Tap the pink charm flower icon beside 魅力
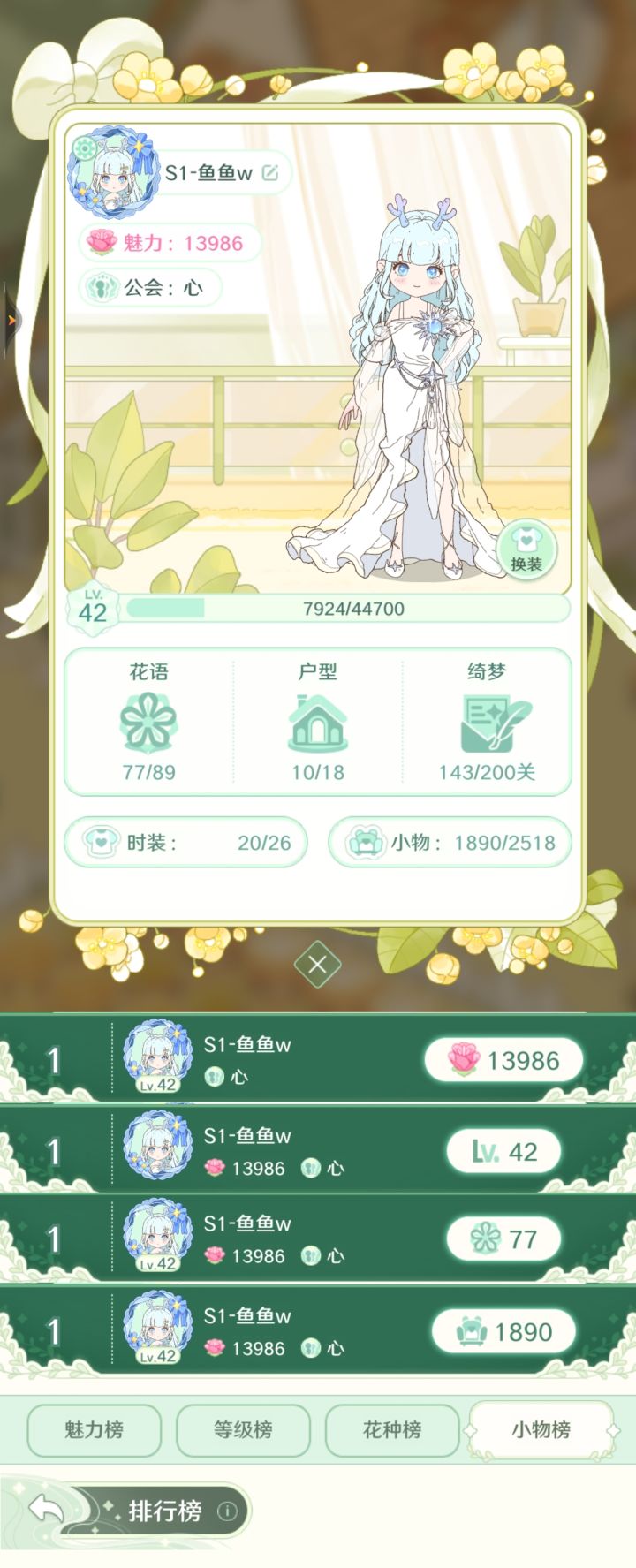Viewport: 636px width, 1568px height. coord(104,242)
